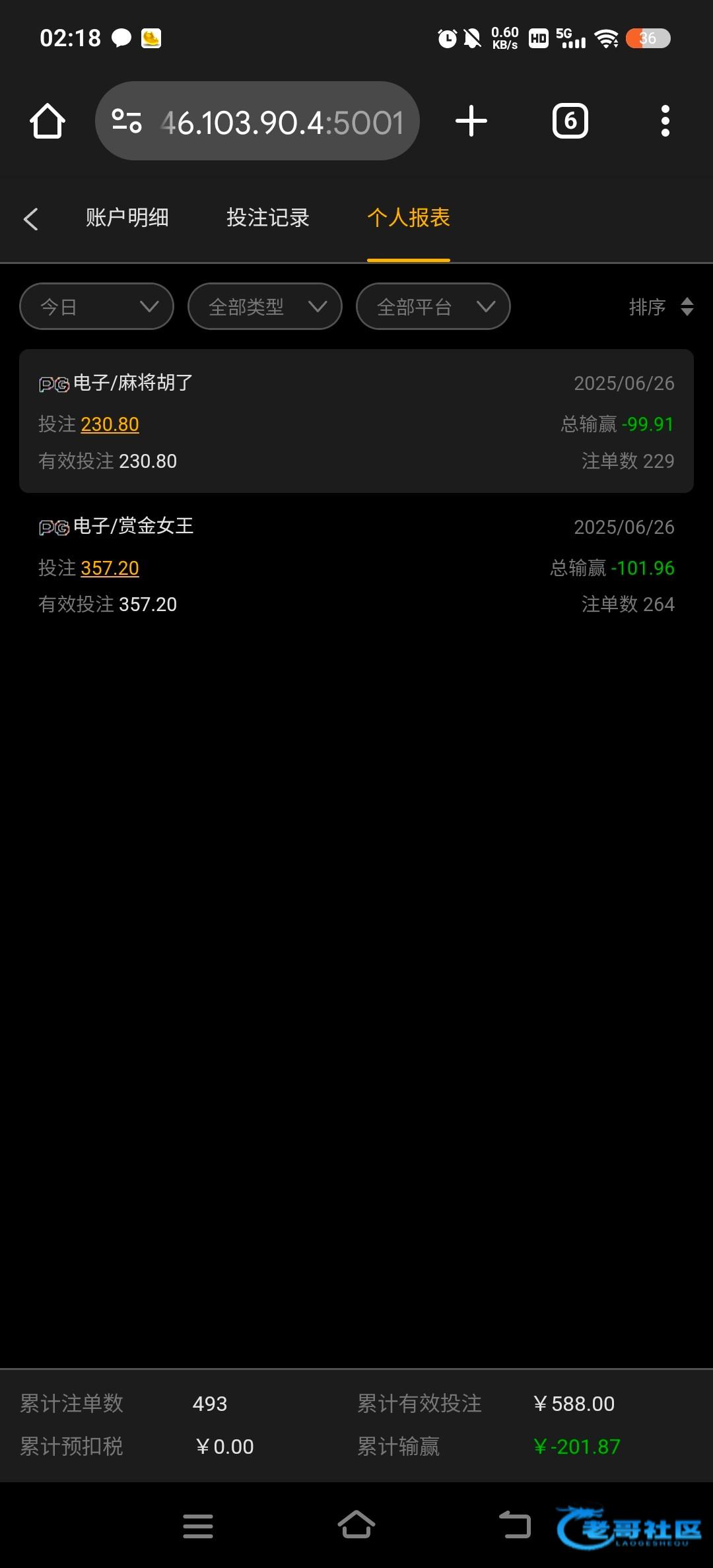This screenshot has height=1568, width=713.
Task: Expand the 今日 date dropdown
Action: [96, 306]
